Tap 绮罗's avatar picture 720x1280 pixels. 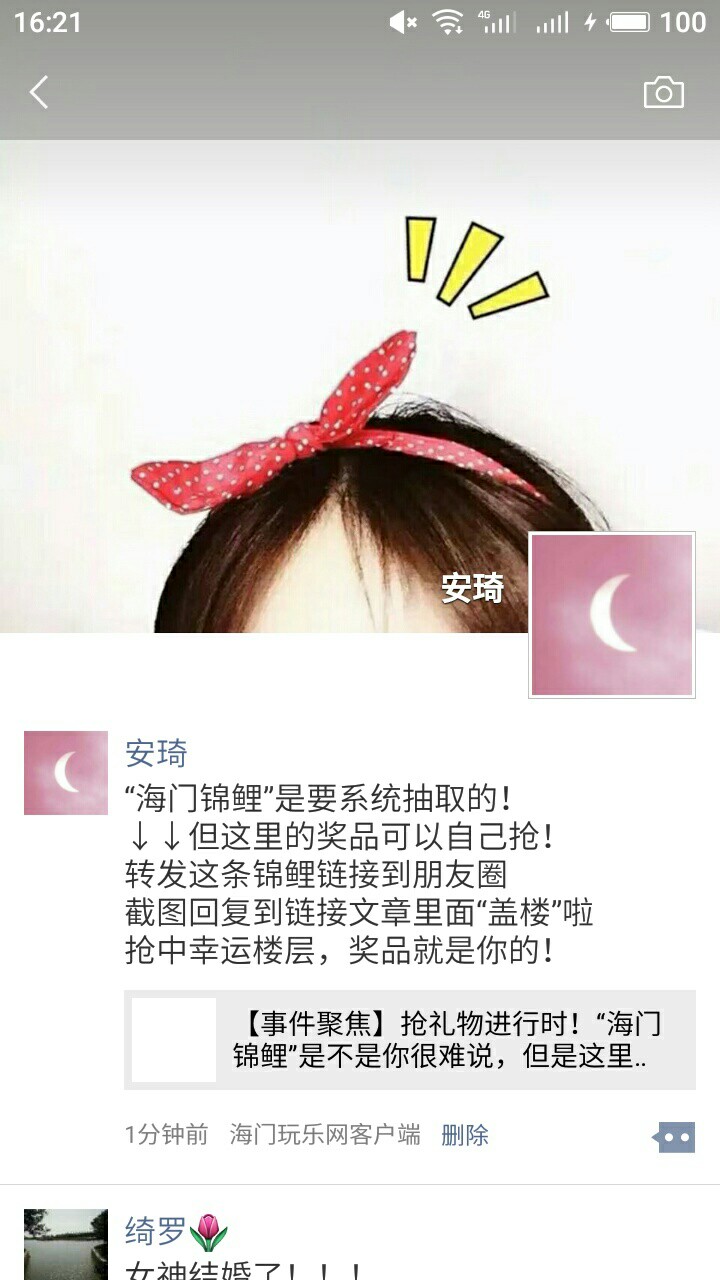[x=66, y=1245]
